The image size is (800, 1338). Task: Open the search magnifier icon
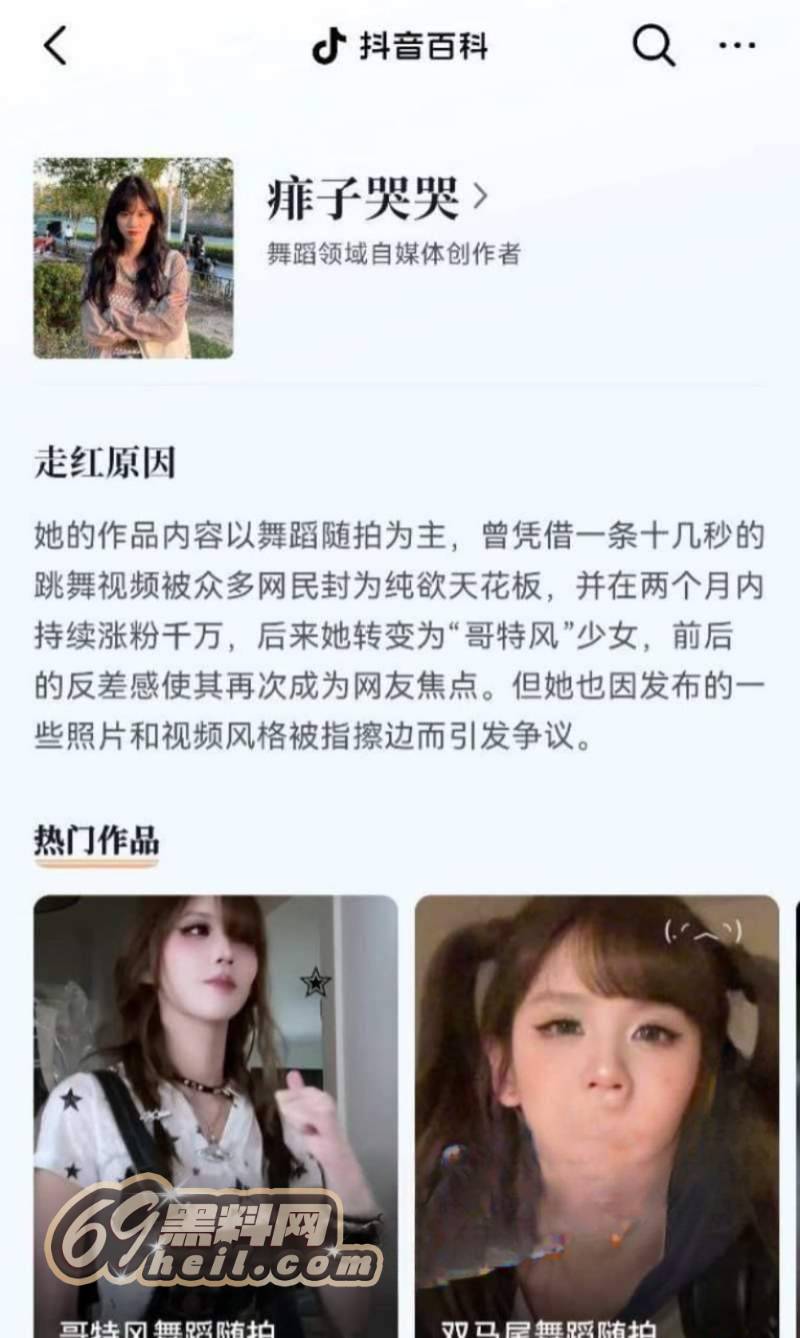point(653,45)
